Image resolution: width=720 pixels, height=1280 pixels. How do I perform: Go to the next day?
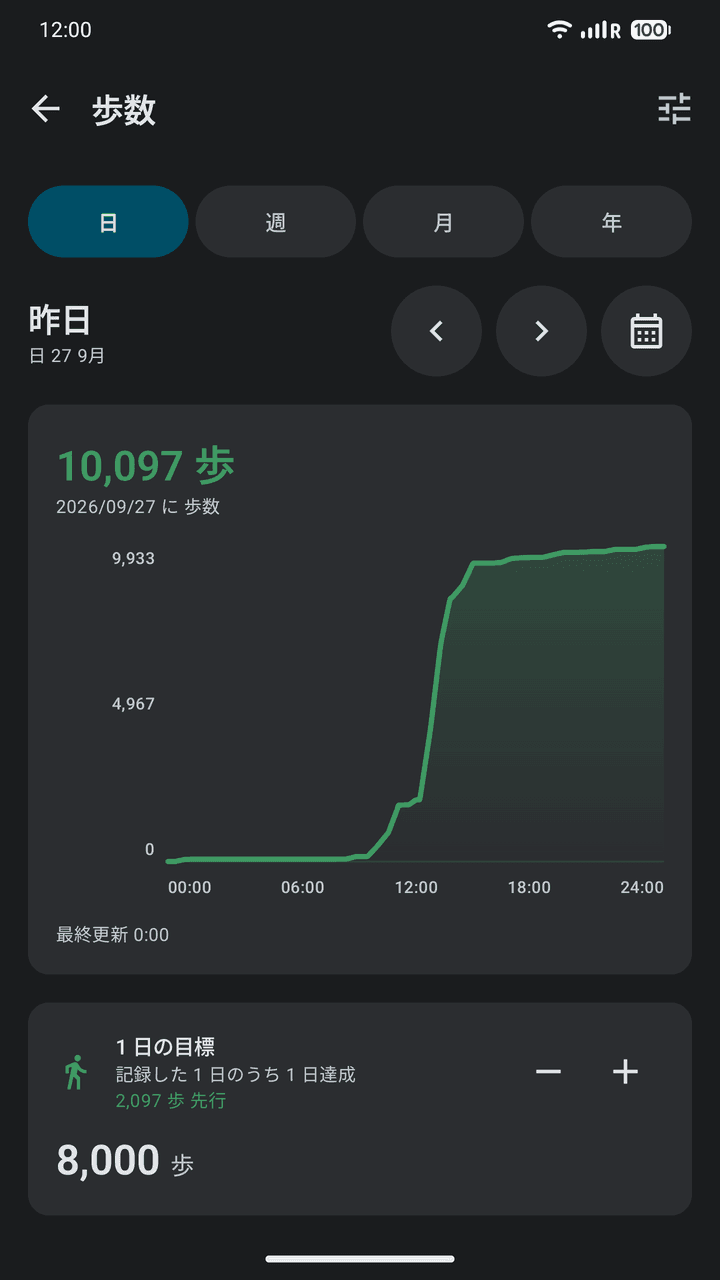(541, 331)
